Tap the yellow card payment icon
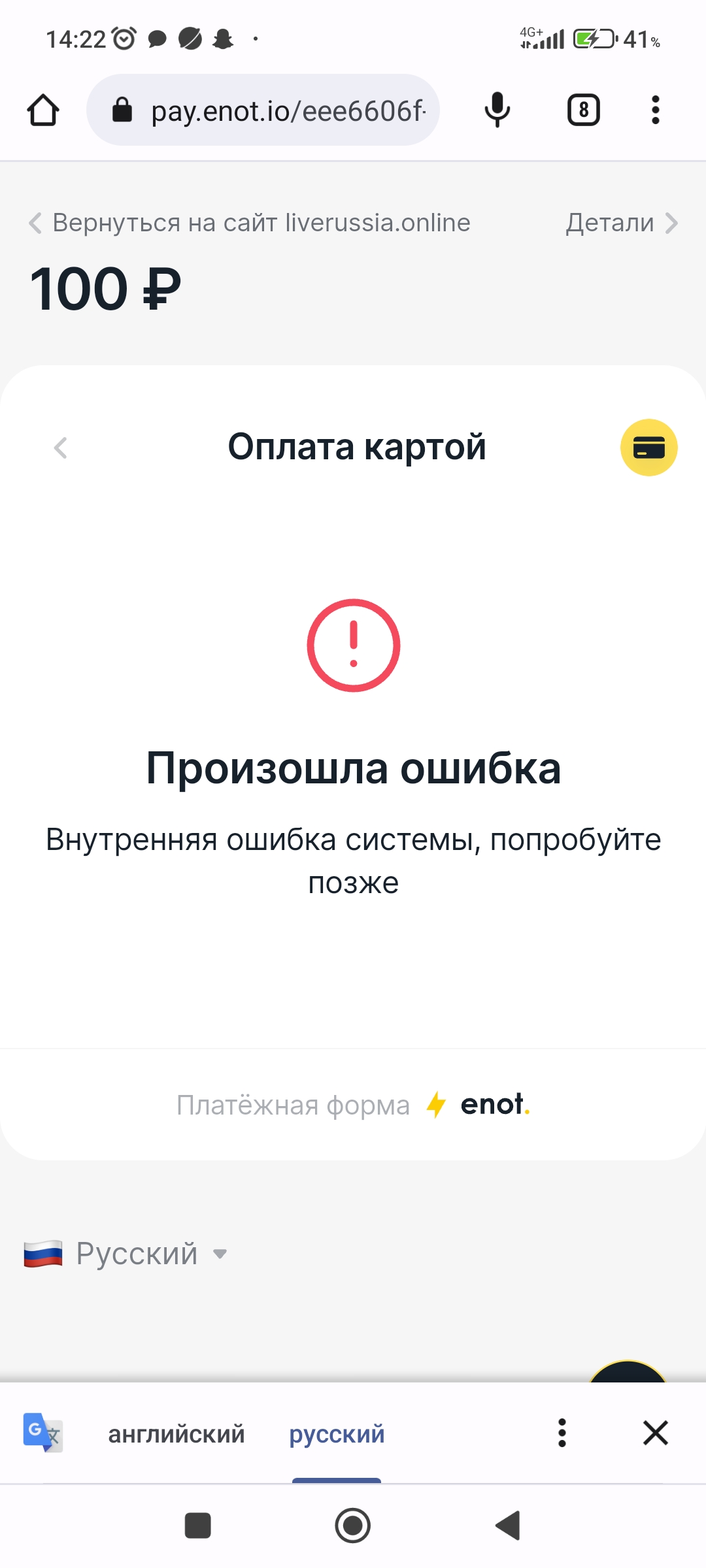The width and height of the screenshot is (706, 1568). pos(648,448)
